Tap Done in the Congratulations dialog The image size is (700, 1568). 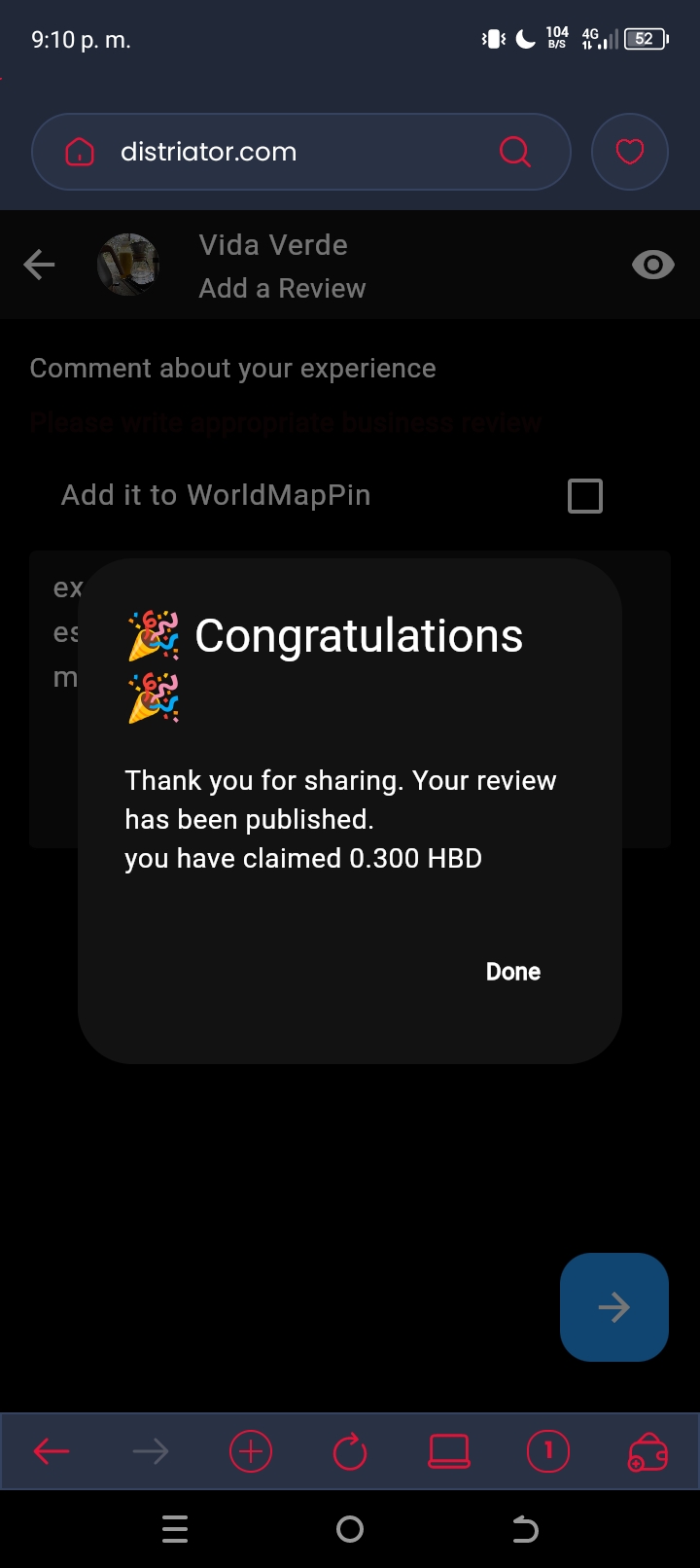click(x=512, y=972)
